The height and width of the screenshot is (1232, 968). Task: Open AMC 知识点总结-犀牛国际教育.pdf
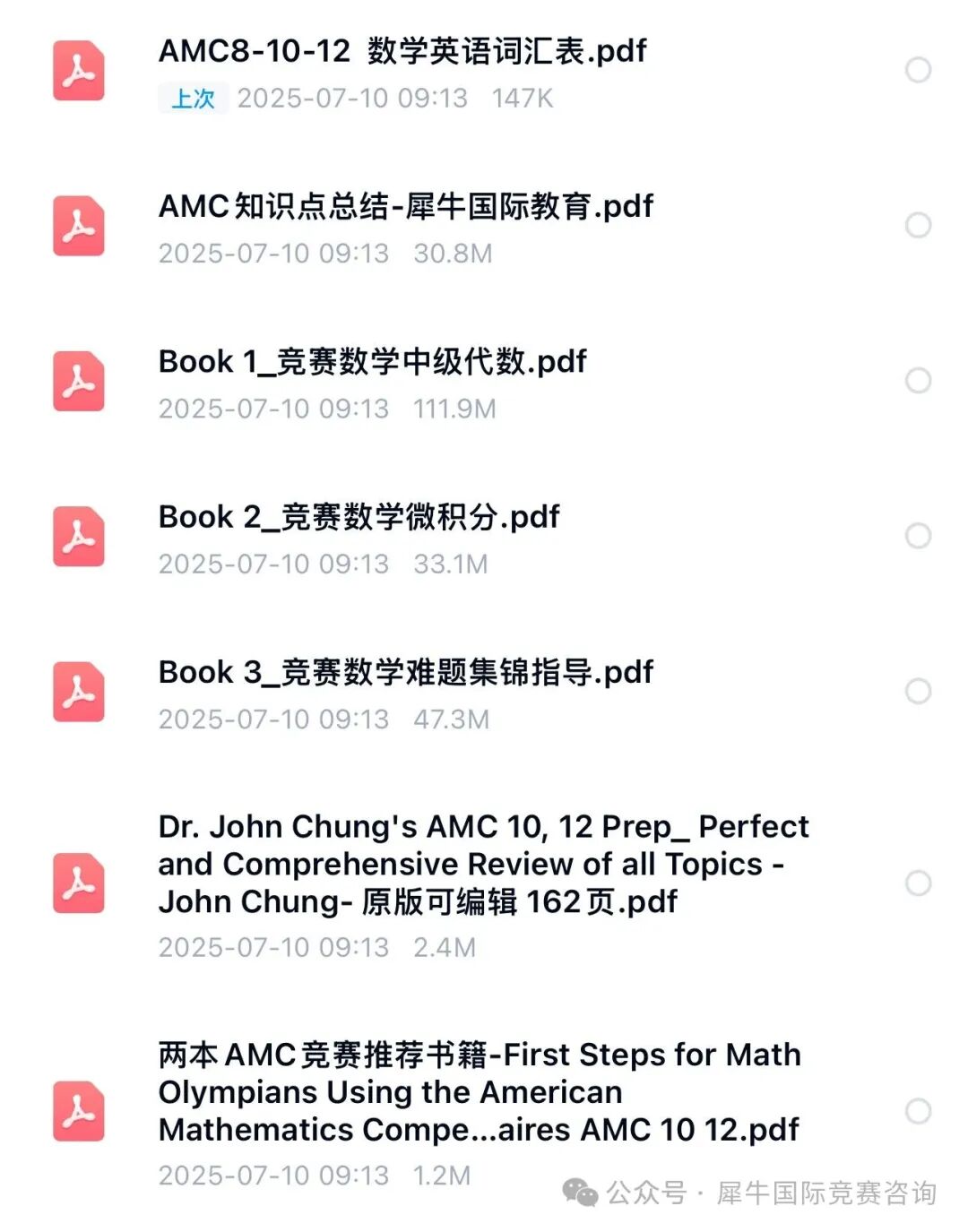pos(405,208)
